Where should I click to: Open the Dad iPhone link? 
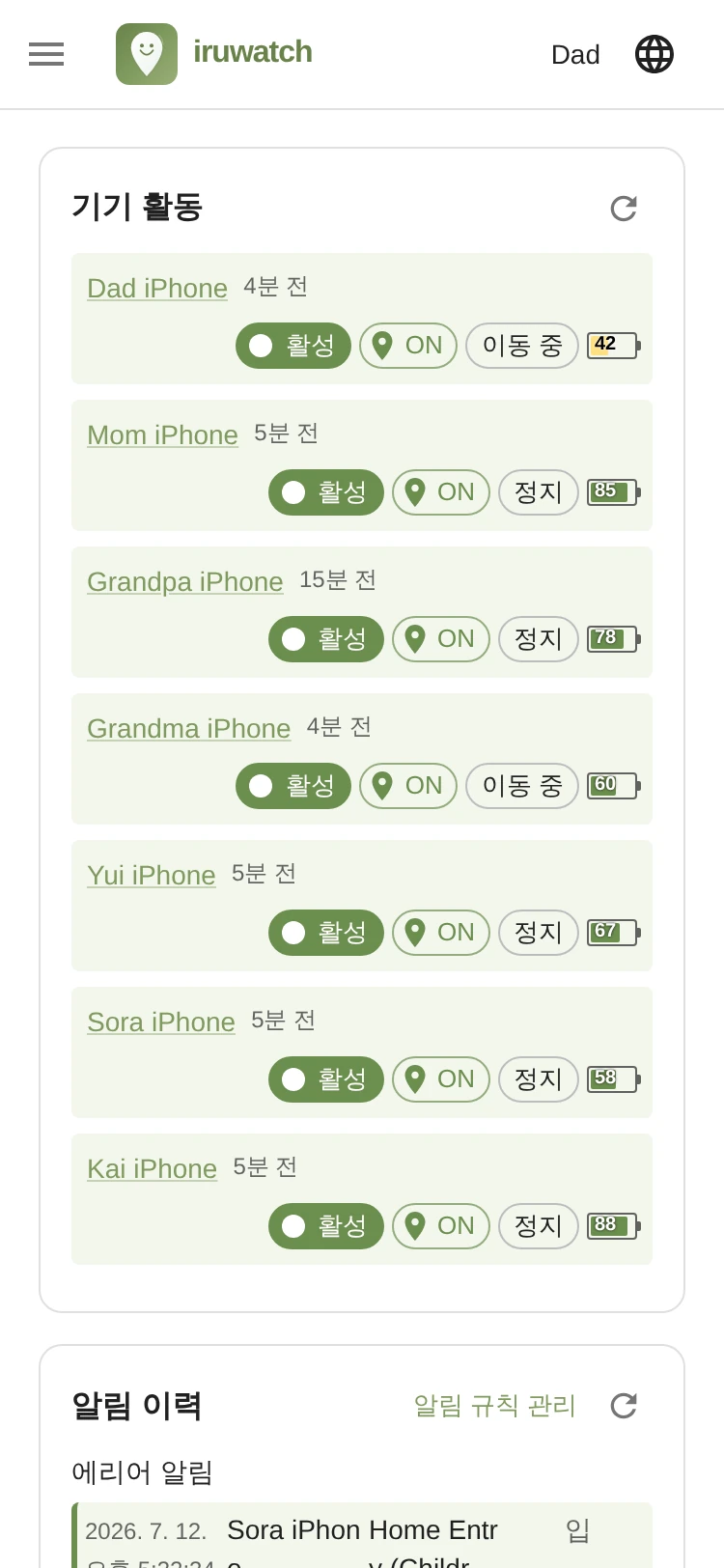[x=157, y=288]
